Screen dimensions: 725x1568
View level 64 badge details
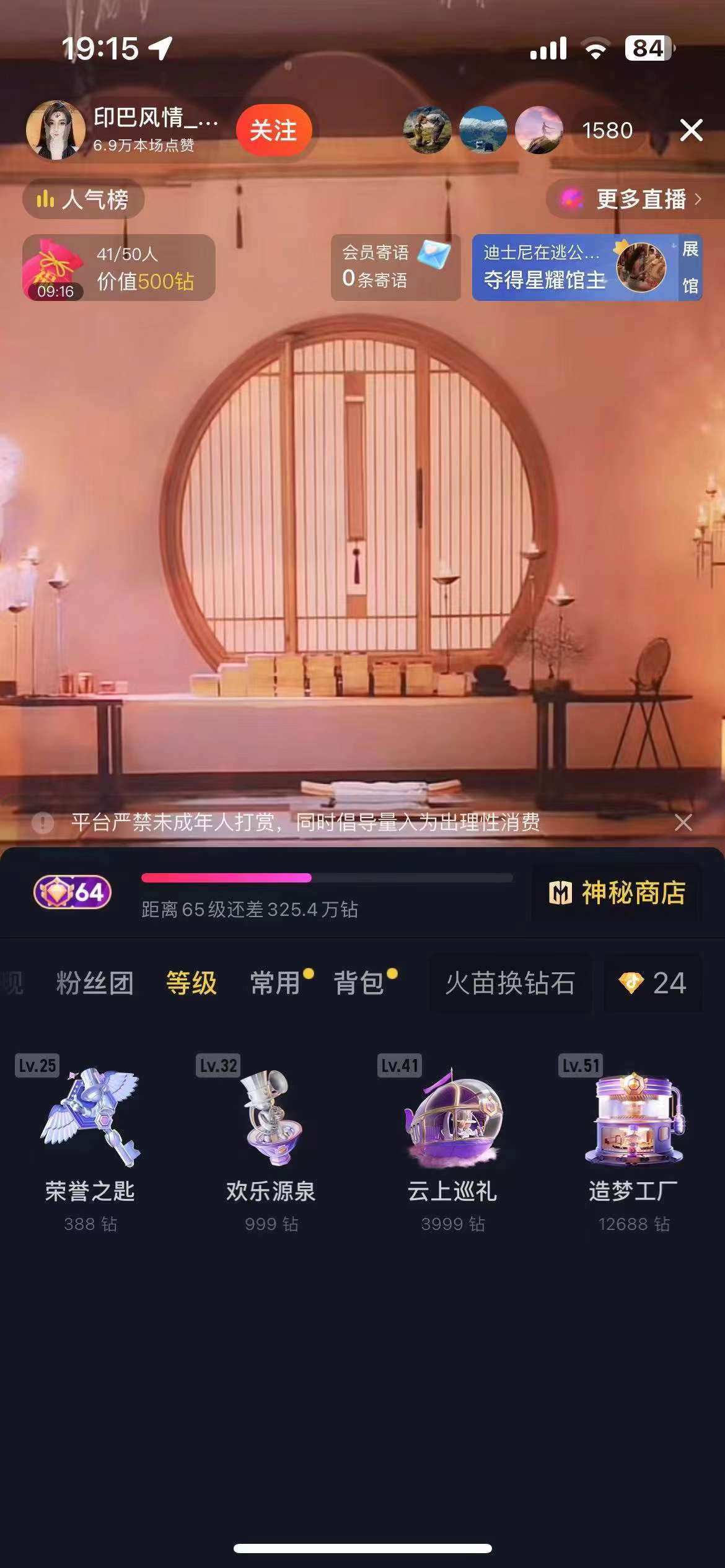coord(72,892)
